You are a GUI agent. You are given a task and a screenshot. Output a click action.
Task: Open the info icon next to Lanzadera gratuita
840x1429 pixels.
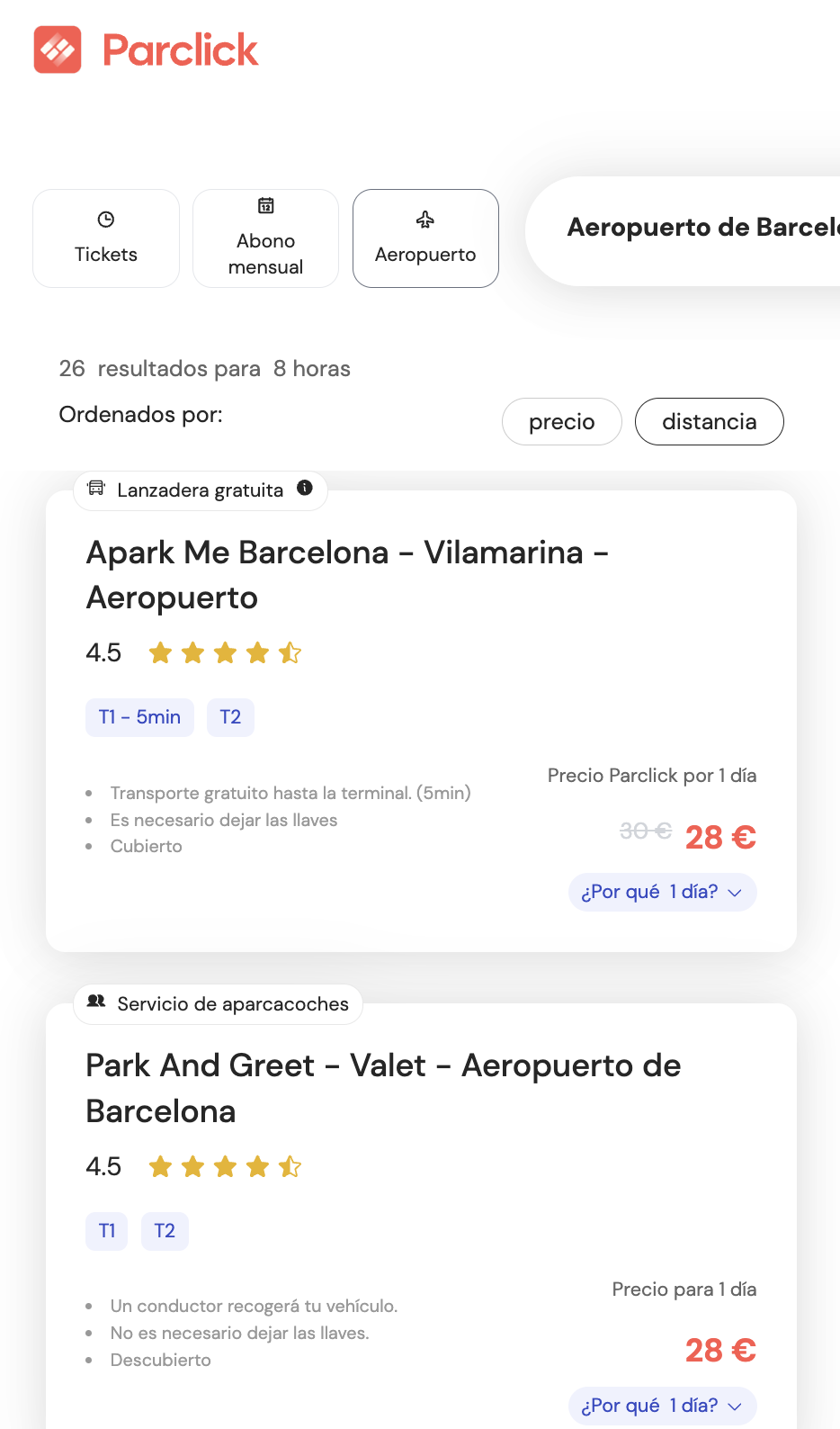click(x=304, y=489)
